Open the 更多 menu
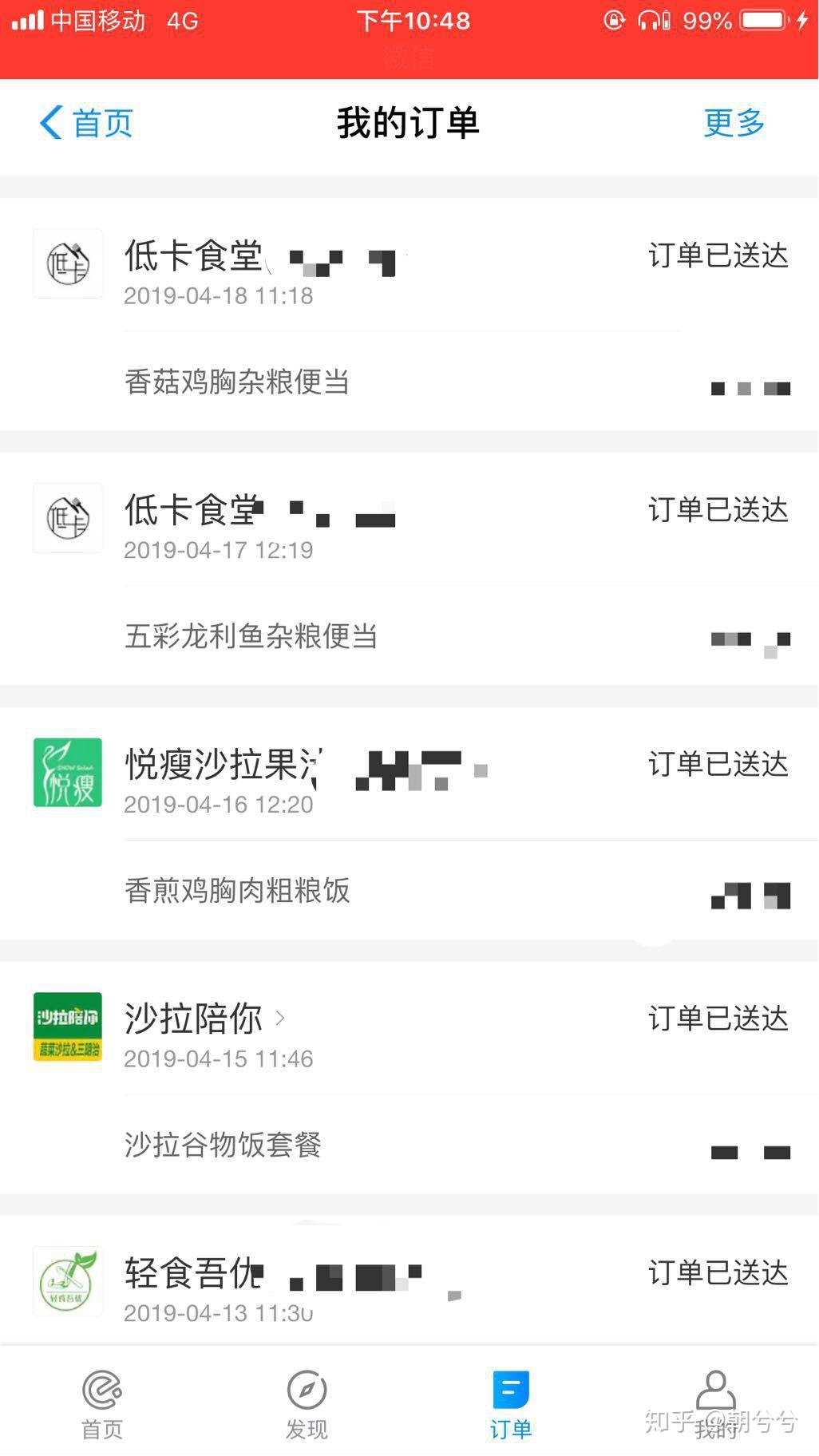This screenshot has height=1456, width=819. (x=734, y=123)
